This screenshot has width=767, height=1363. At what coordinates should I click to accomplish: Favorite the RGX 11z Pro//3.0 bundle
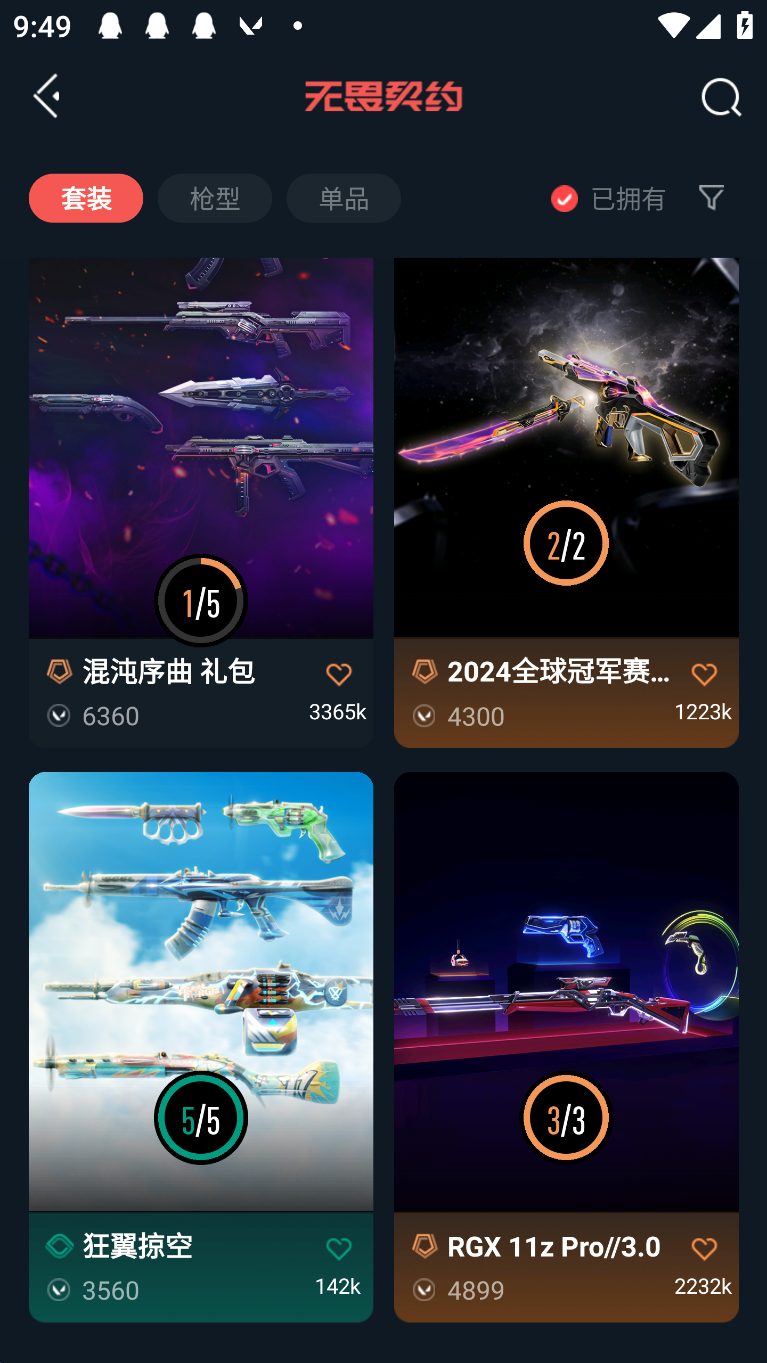(x=704, y=1248)
